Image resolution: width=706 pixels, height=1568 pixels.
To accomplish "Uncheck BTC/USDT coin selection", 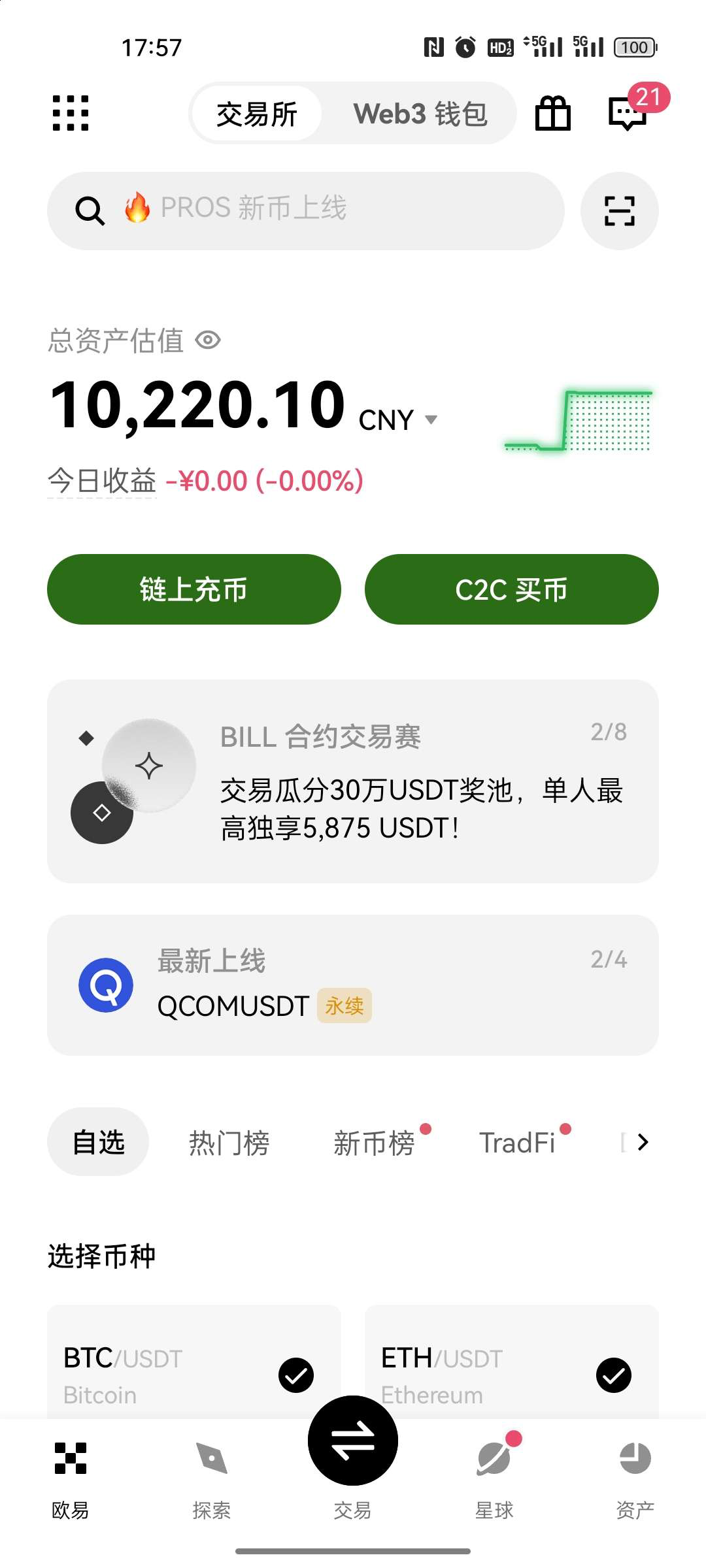I will pos(296,1375).
